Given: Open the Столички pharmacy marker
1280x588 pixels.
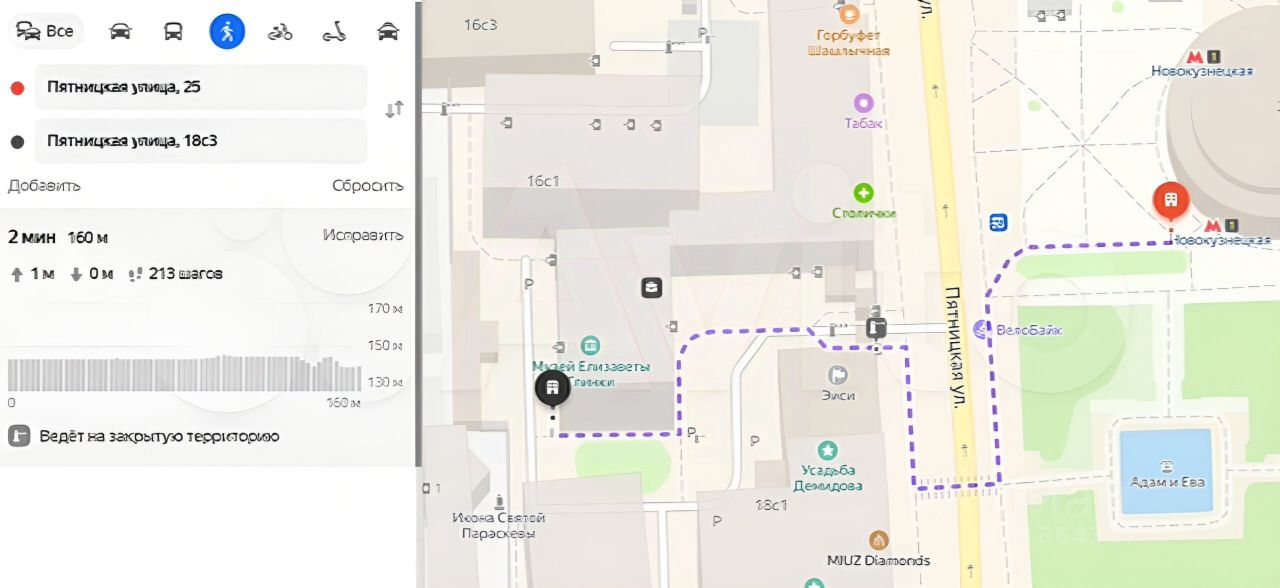Looking at the screenshot, I should coord(863,193).
